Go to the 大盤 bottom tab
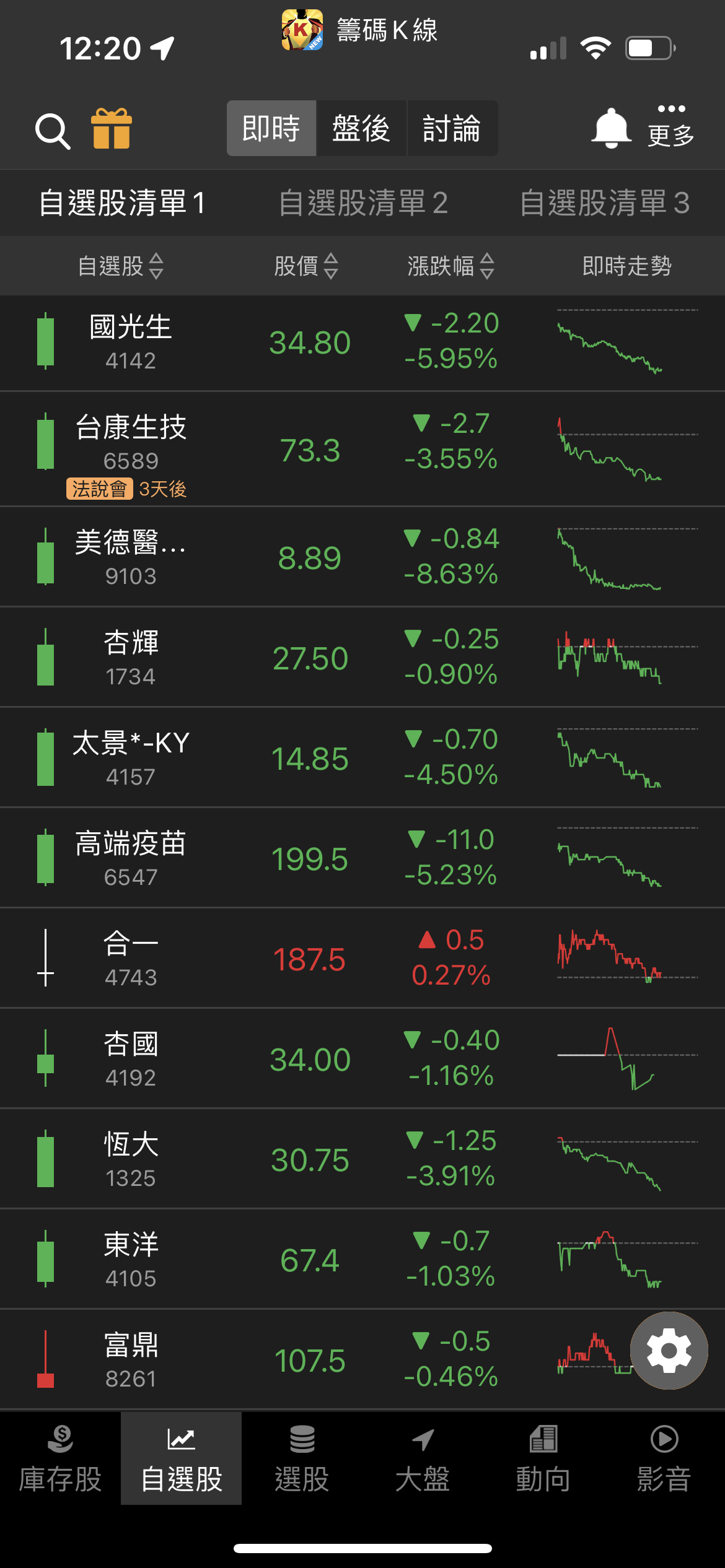The image size is (725, 1568). click(x=423, y=1459)
